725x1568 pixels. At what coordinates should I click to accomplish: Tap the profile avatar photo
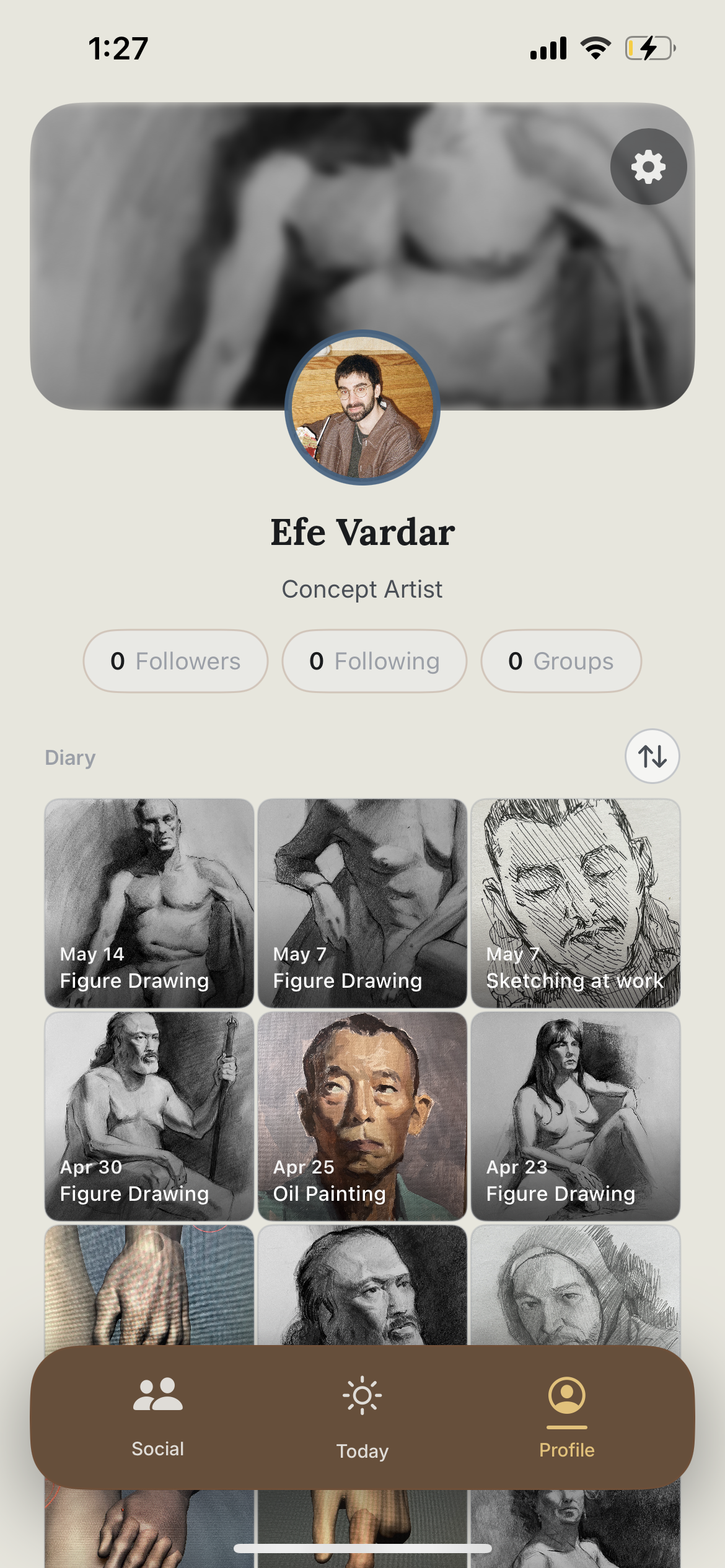click(x=362, y=407)
